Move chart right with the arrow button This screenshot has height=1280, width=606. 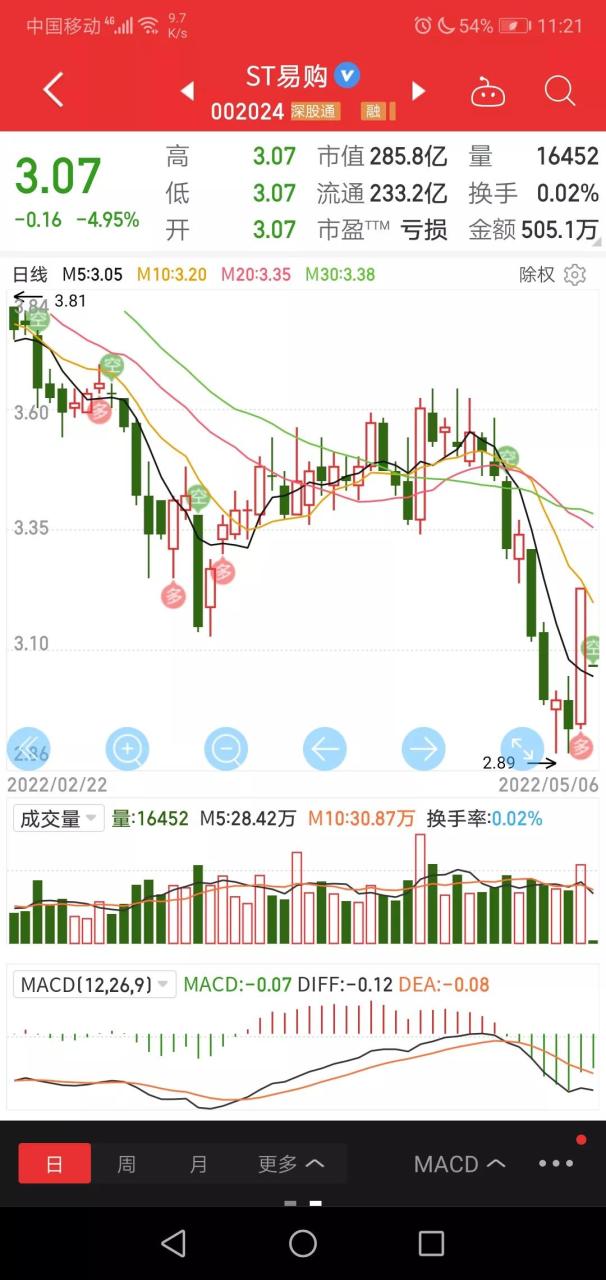click(423, 748)
